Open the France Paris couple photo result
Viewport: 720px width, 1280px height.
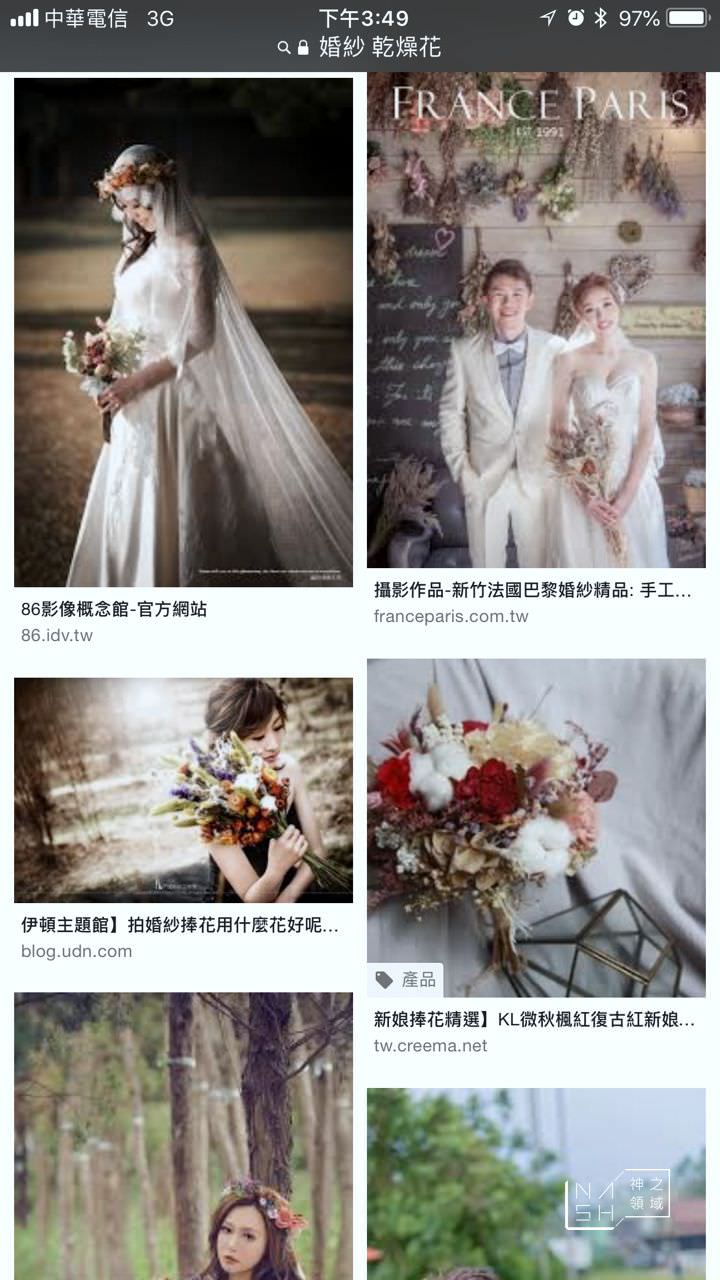coord(536,320)
